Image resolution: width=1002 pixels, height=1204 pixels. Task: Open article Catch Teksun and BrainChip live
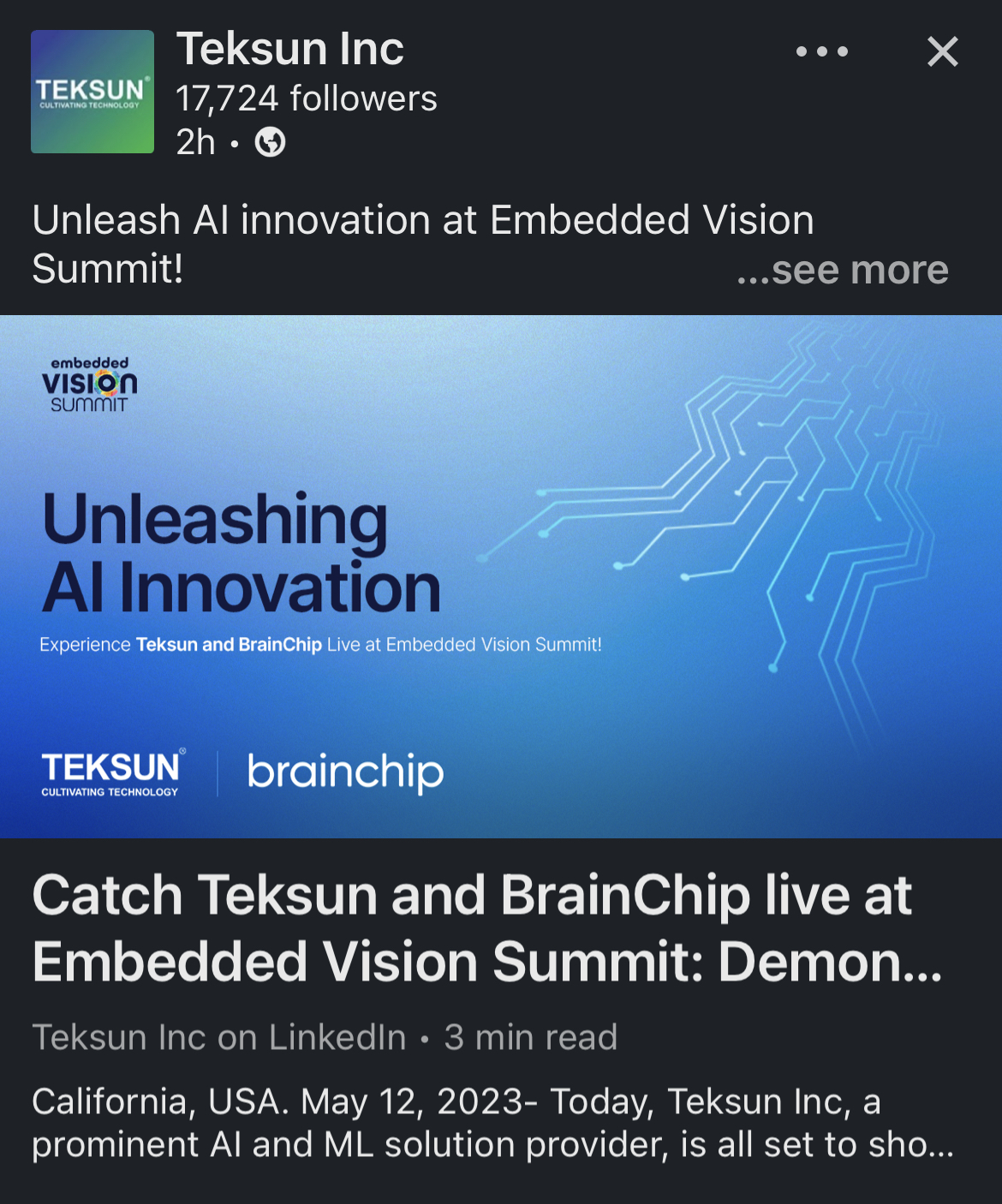486,928
